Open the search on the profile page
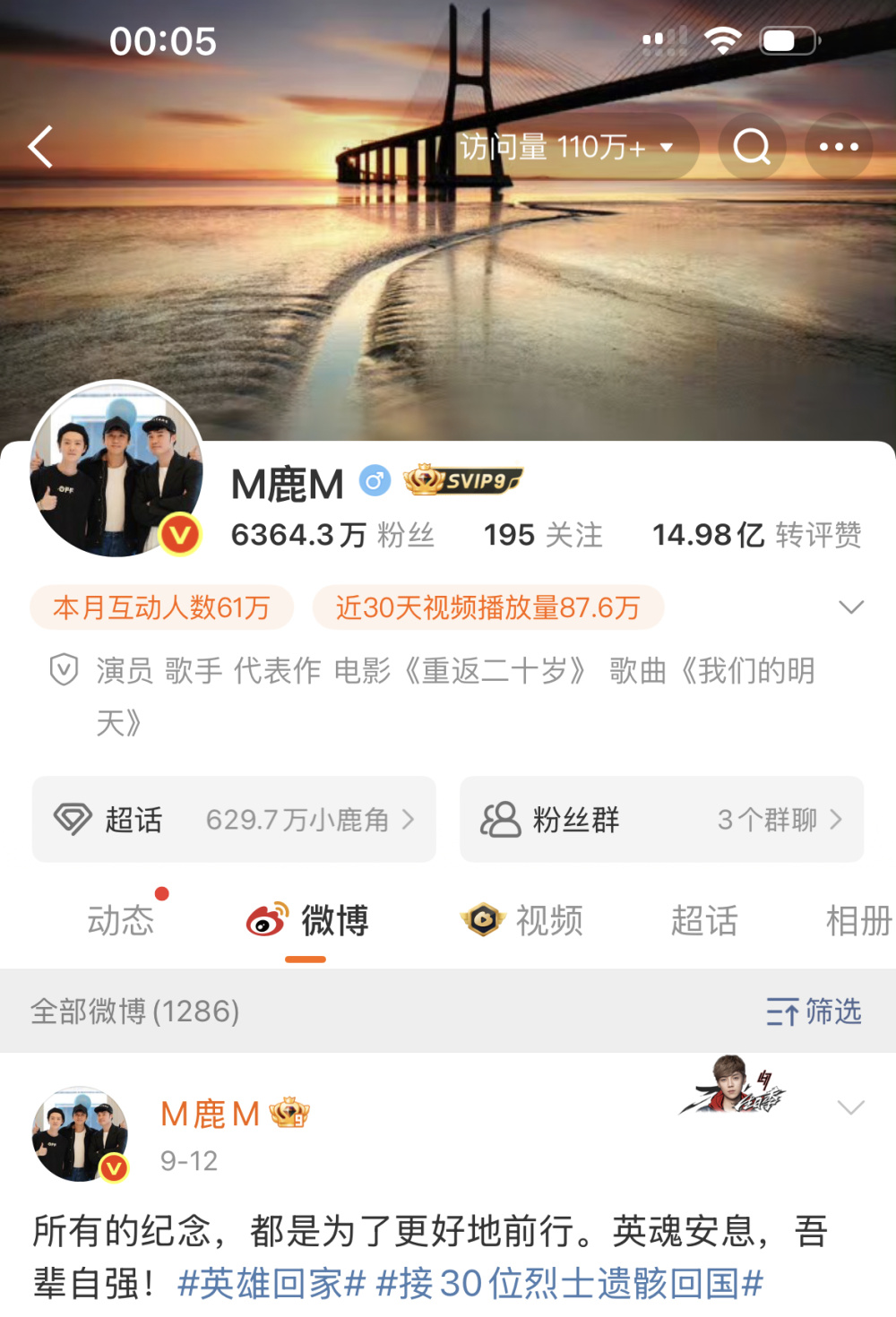Viewport: 896px width, 1317px height. coord(751,146)
